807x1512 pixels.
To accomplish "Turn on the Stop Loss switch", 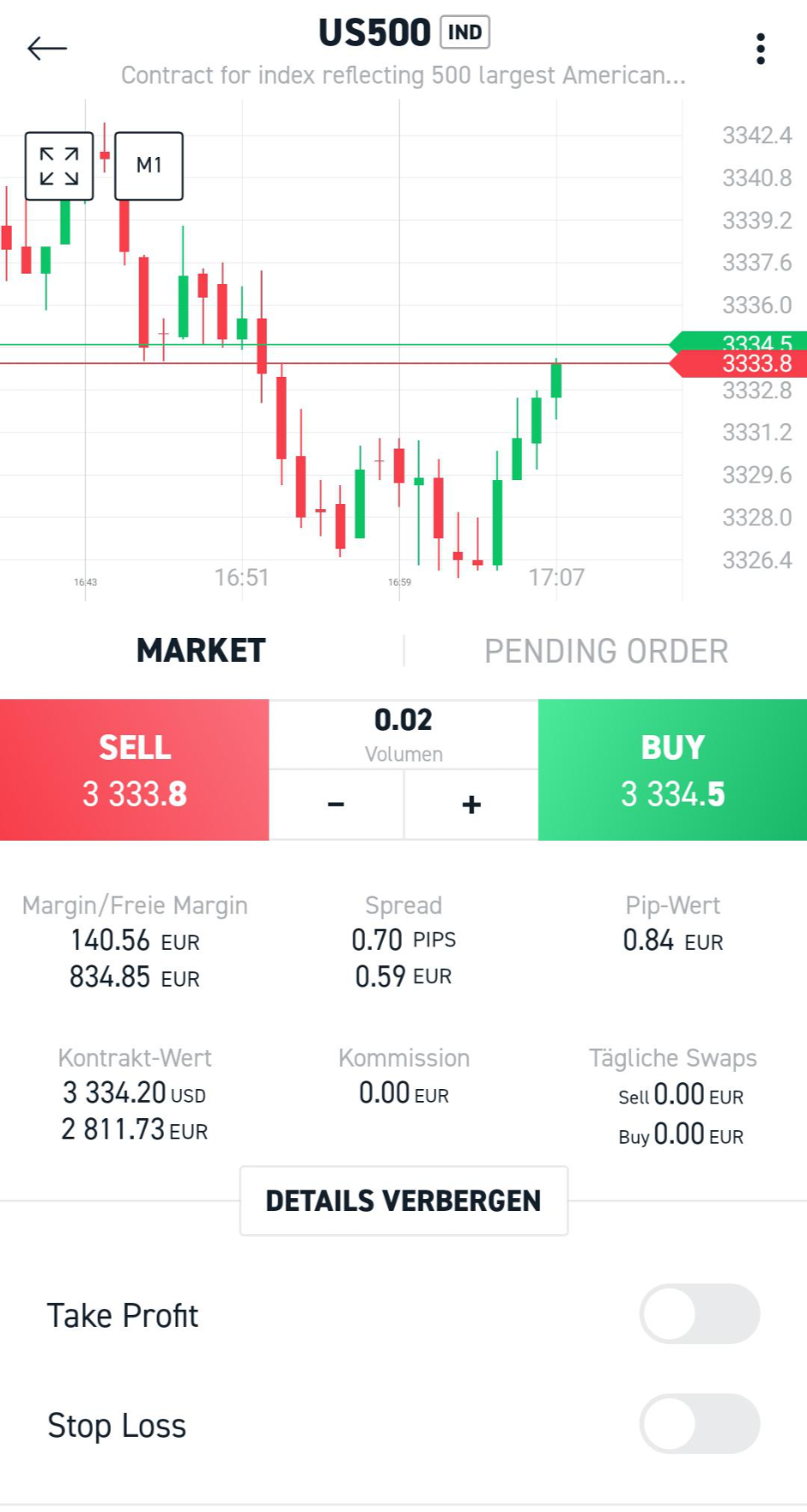I will point(700,1423).
